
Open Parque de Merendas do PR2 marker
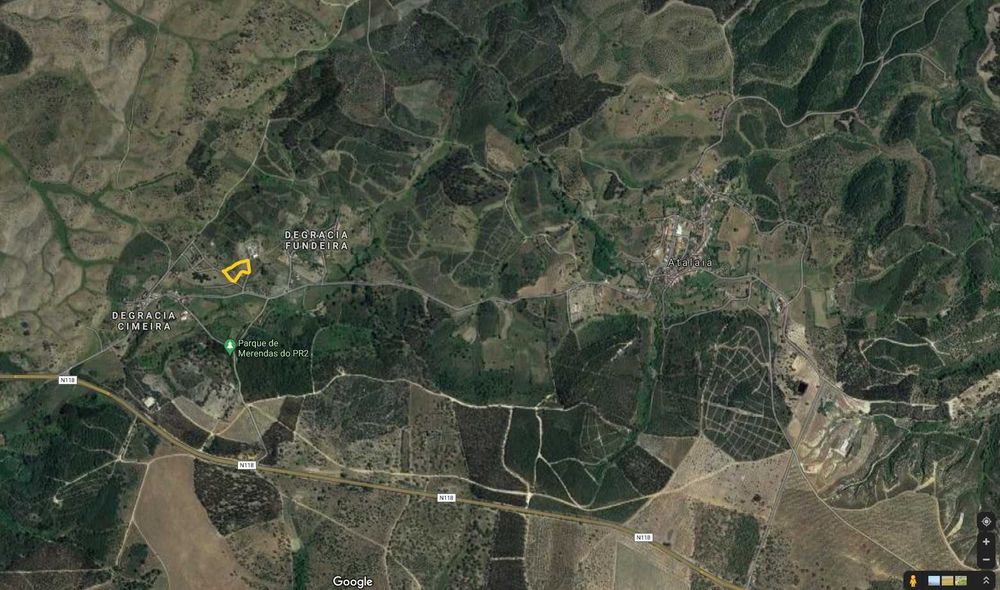pyautogui.click(x=230, y=346)
